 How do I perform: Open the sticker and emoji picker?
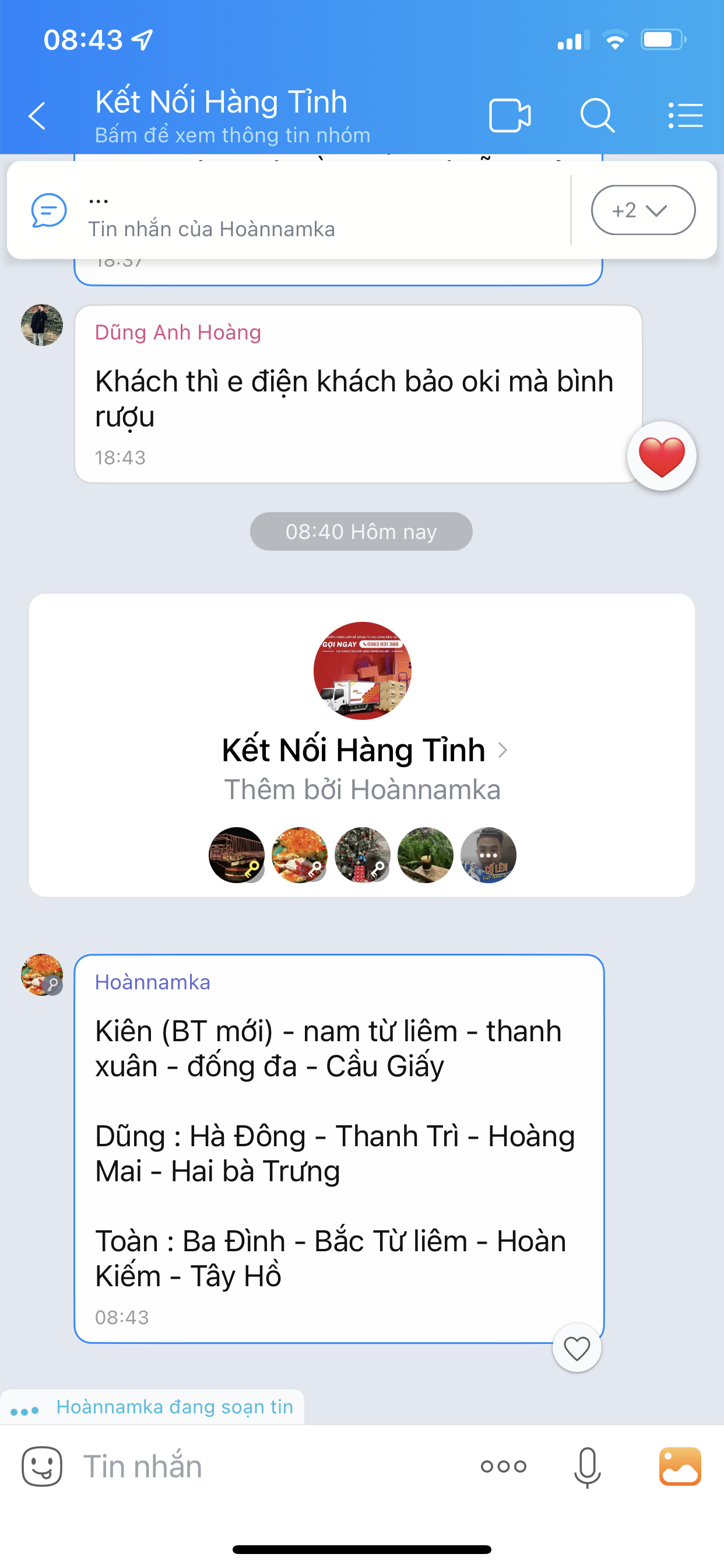pyautogui.click(x=42, y=1466)
